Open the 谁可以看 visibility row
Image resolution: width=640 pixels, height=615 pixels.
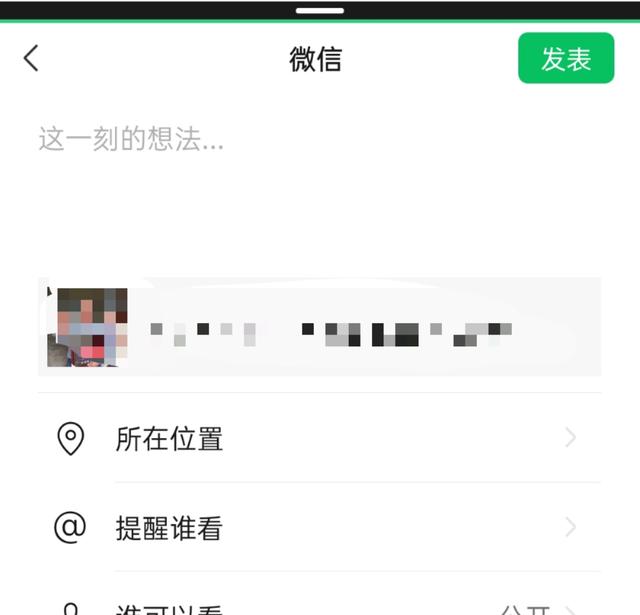320,606
